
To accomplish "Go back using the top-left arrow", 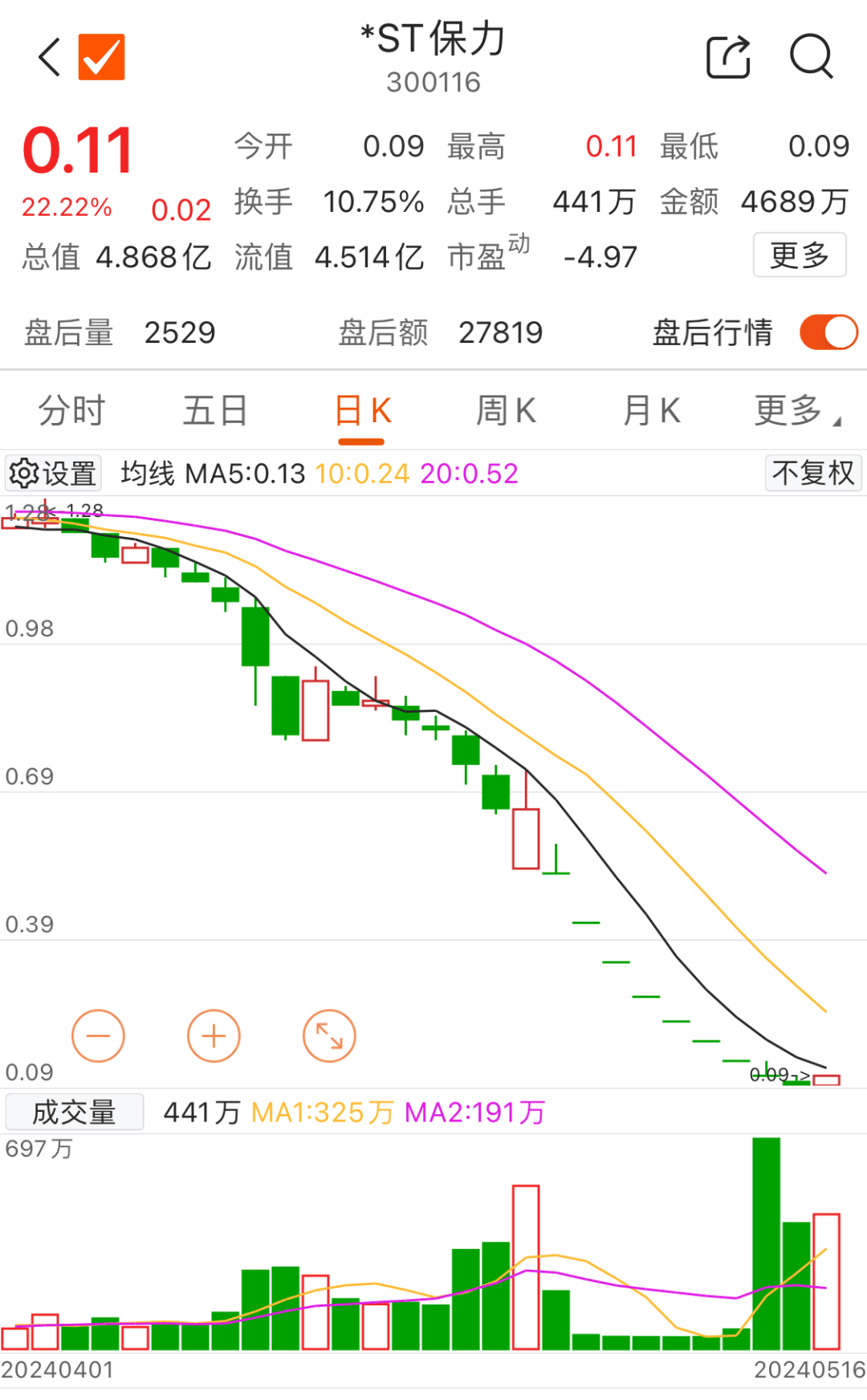I will 50,57.
